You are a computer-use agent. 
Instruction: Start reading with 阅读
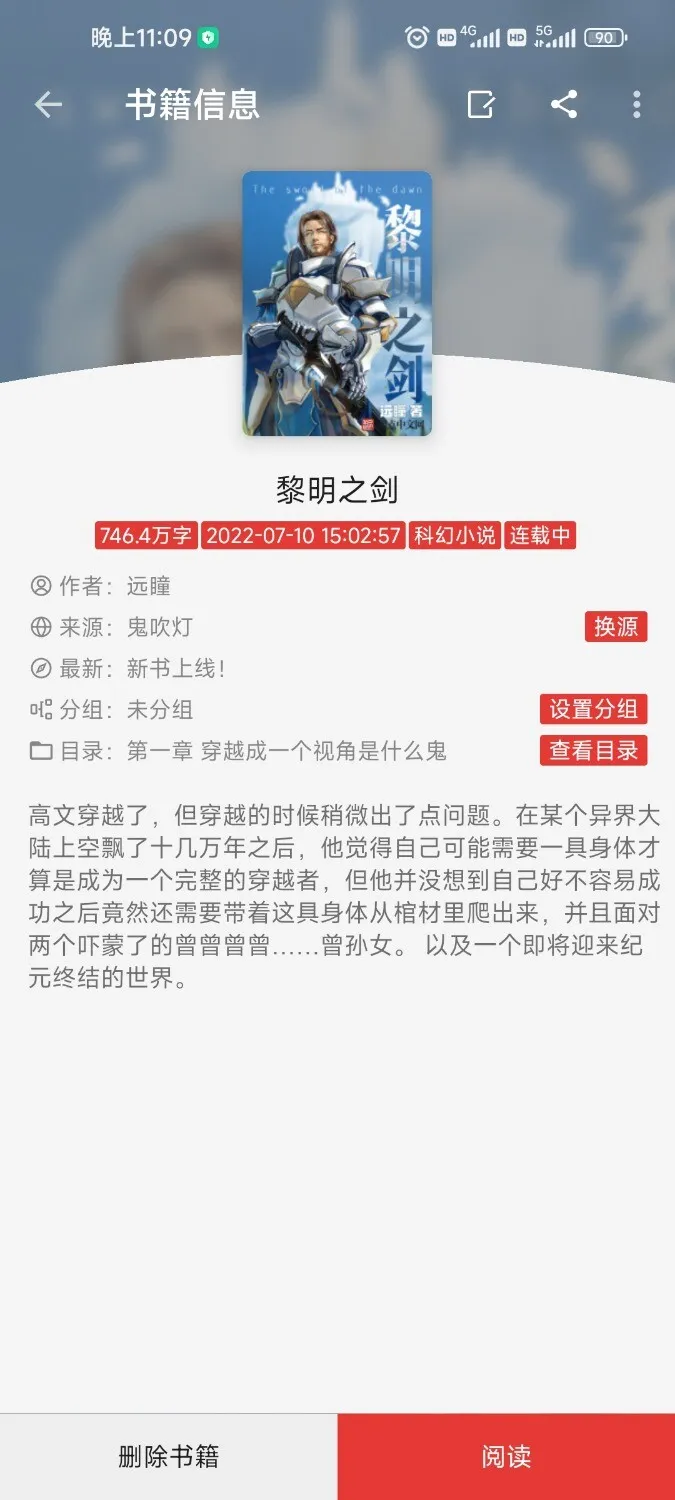(x=506, y=1456)
